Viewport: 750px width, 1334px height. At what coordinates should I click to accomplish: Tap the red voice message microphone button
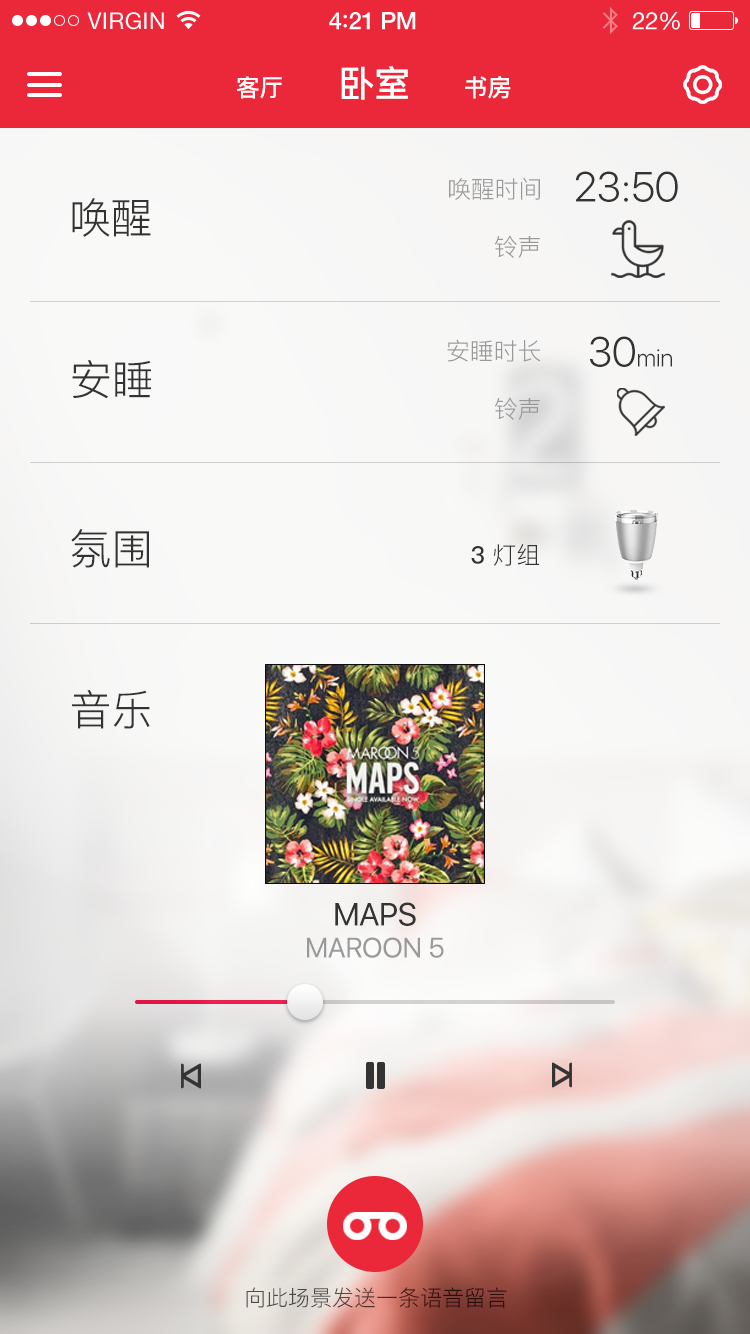[x=374, y=1223]
